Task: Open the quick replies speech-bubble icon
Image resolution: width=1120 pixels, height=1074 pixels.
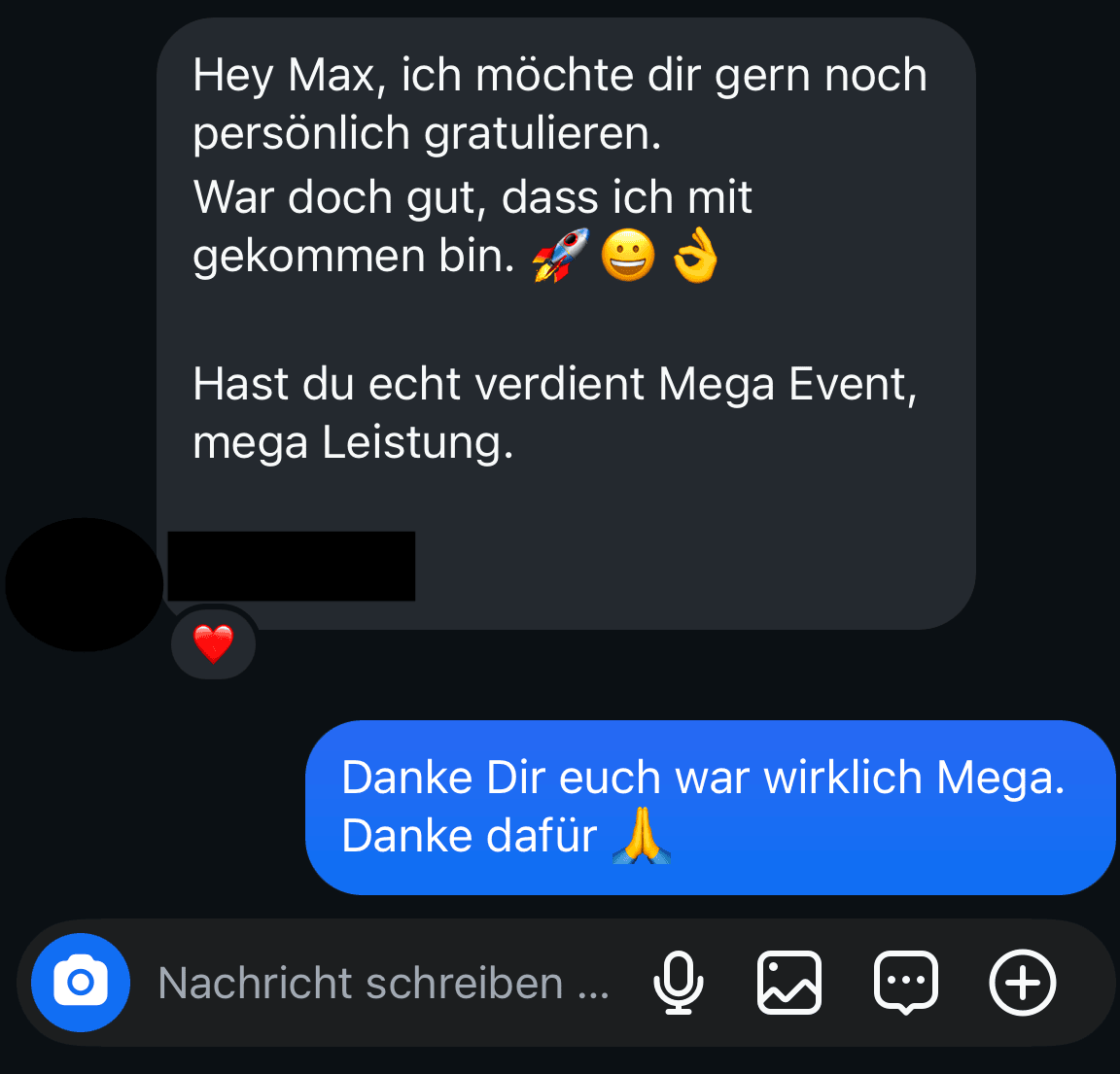Action: click(906, 983)
